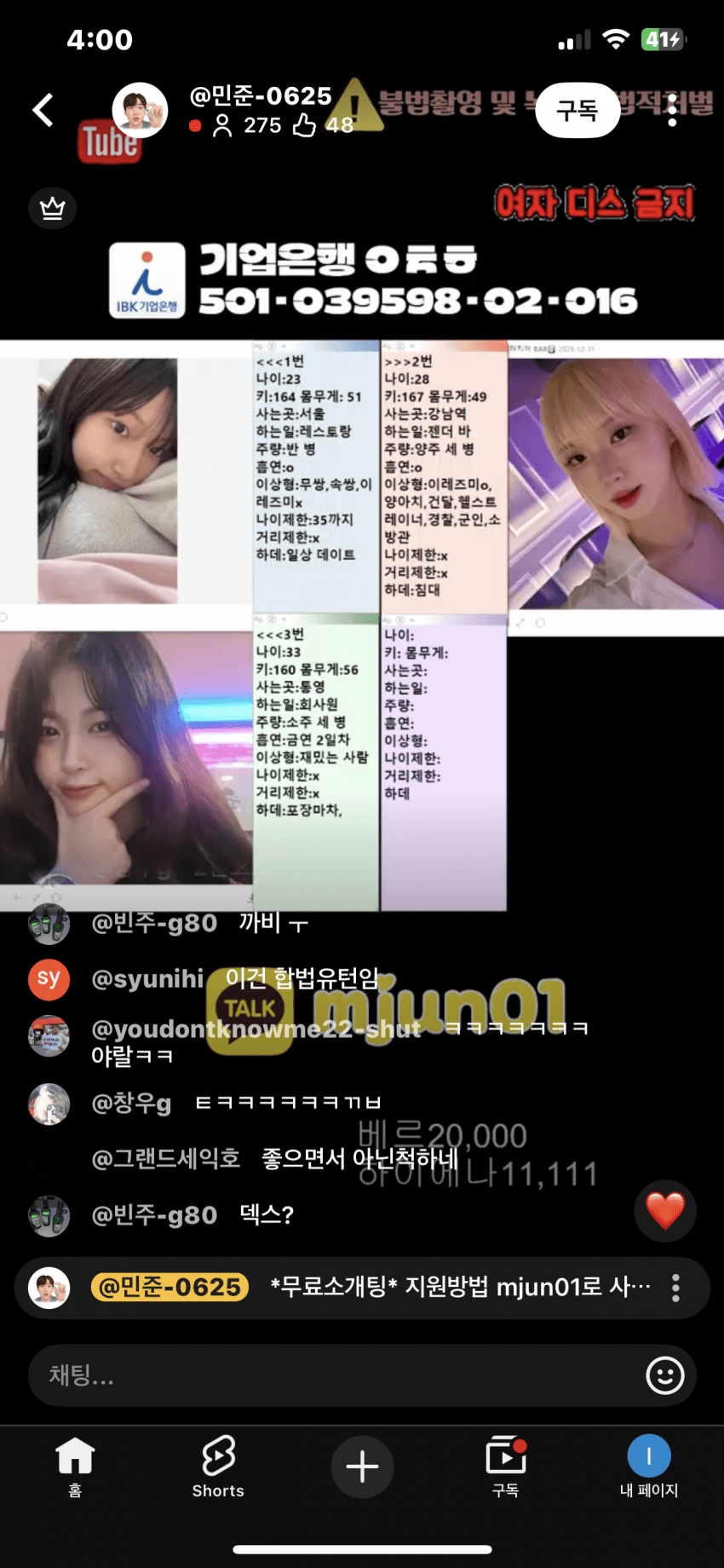Create new content with plus button
This screenshot has height=1568, width=724.
tap(362, 1467)
